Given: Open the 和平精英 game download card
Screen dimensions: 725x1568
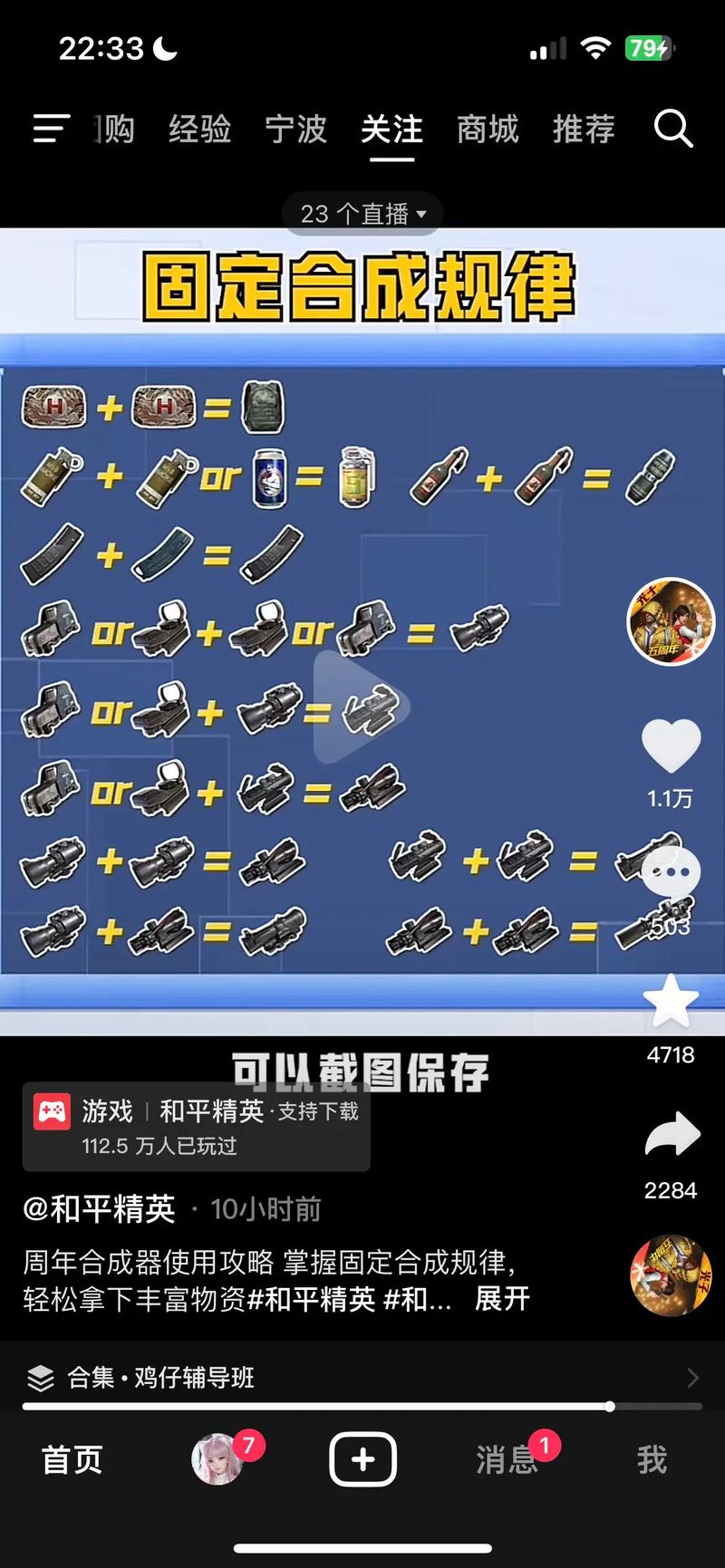Looking at the screenshot, I should tap(196, 1127).
